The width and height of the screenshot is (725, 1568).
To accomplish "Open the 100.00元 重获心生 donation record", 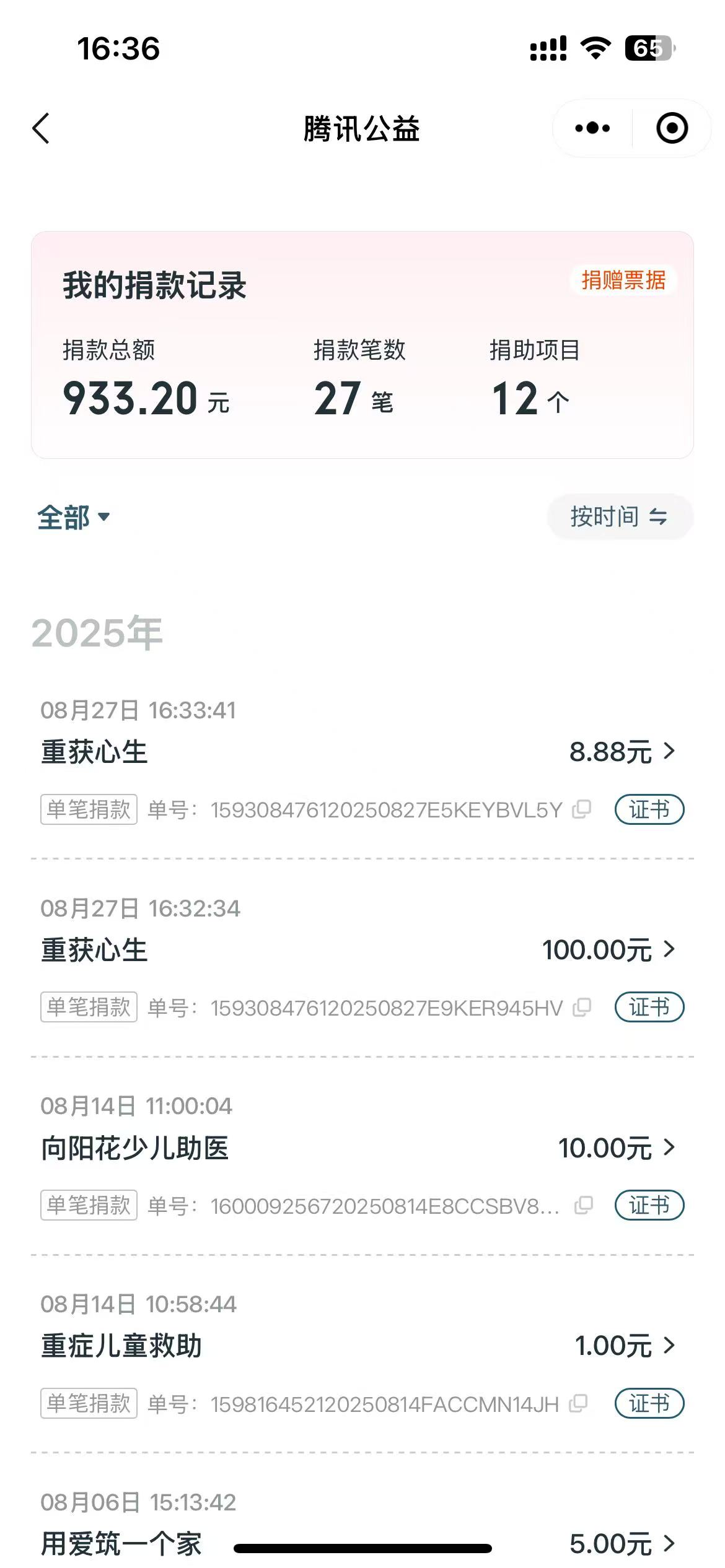I will click(608, 950).
